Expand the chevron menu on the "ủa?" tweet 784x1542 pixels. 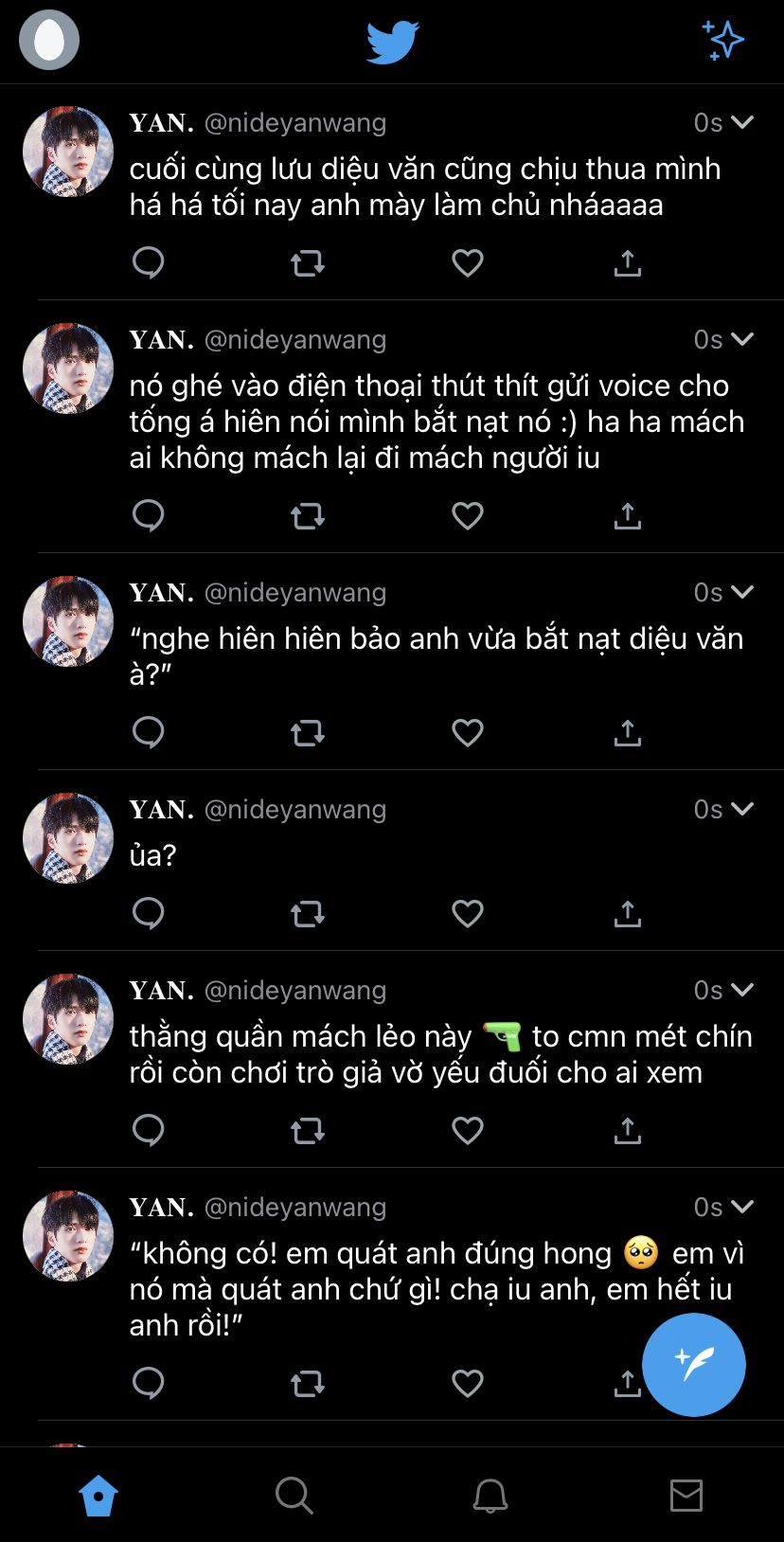pyautogui.click(x=742, y=809)
